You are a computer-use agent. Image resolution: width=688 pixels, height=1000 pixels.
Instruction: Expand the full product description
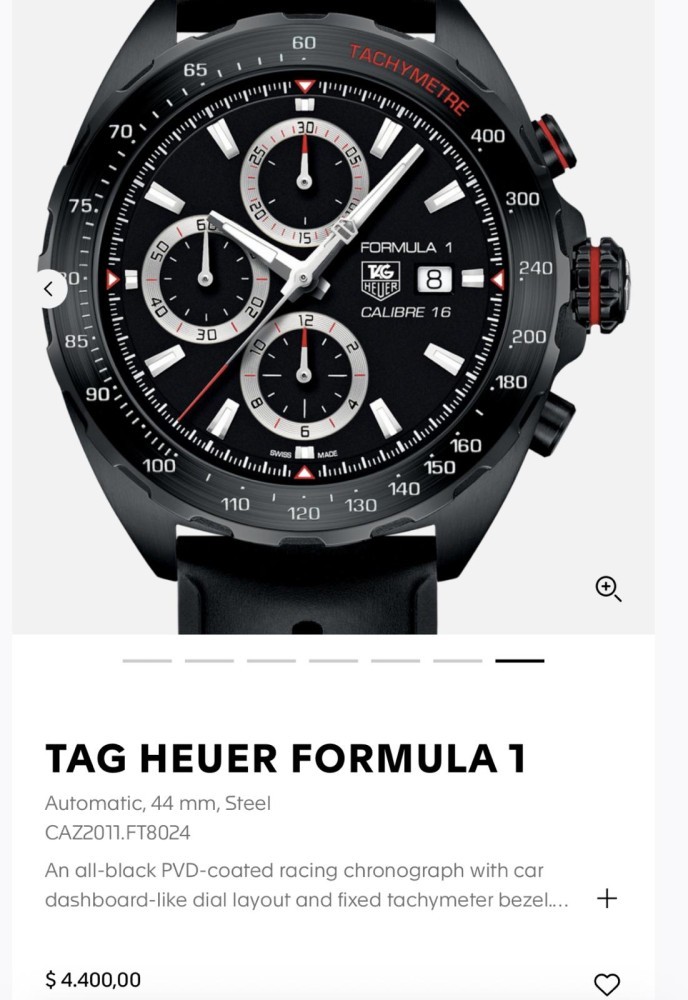[x=606, y=898]
